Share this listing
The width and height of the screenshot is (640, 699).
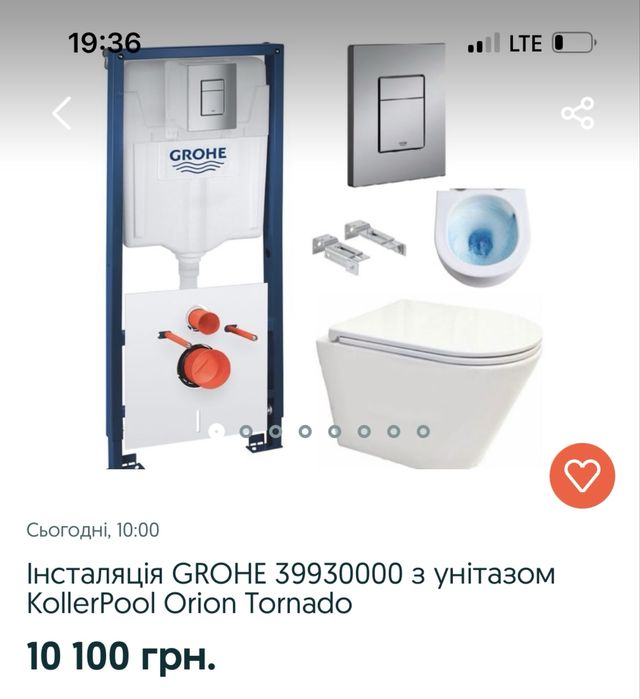point(577,113)
